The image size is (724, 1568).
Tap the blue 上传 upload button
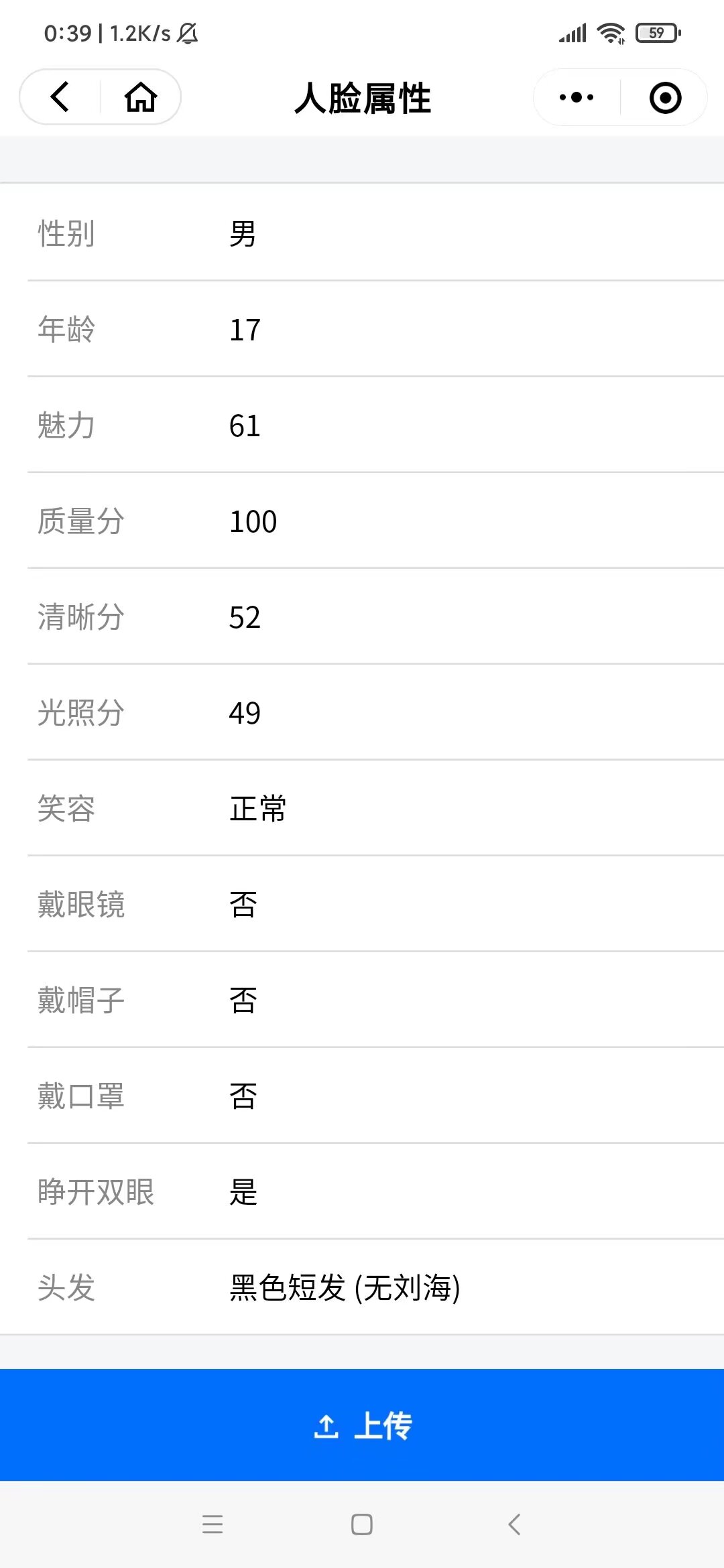[x=362, y=1425]
